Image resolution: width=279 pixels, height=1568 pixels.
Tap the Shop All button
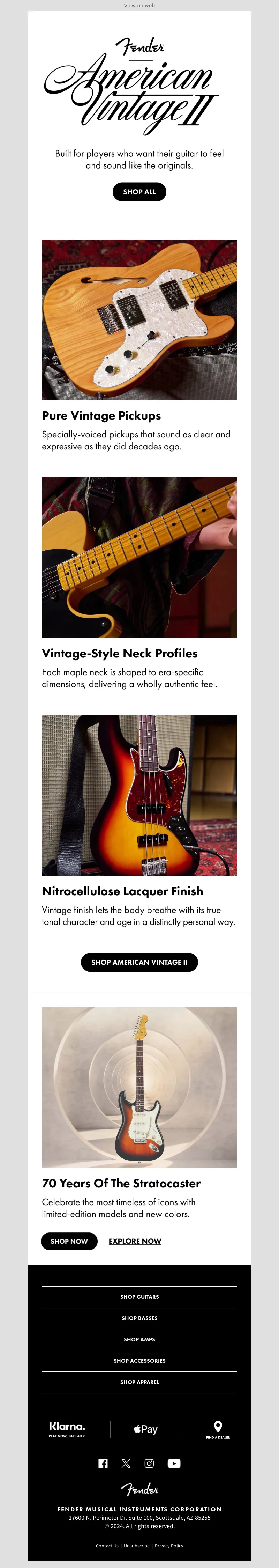pos(139,192)
